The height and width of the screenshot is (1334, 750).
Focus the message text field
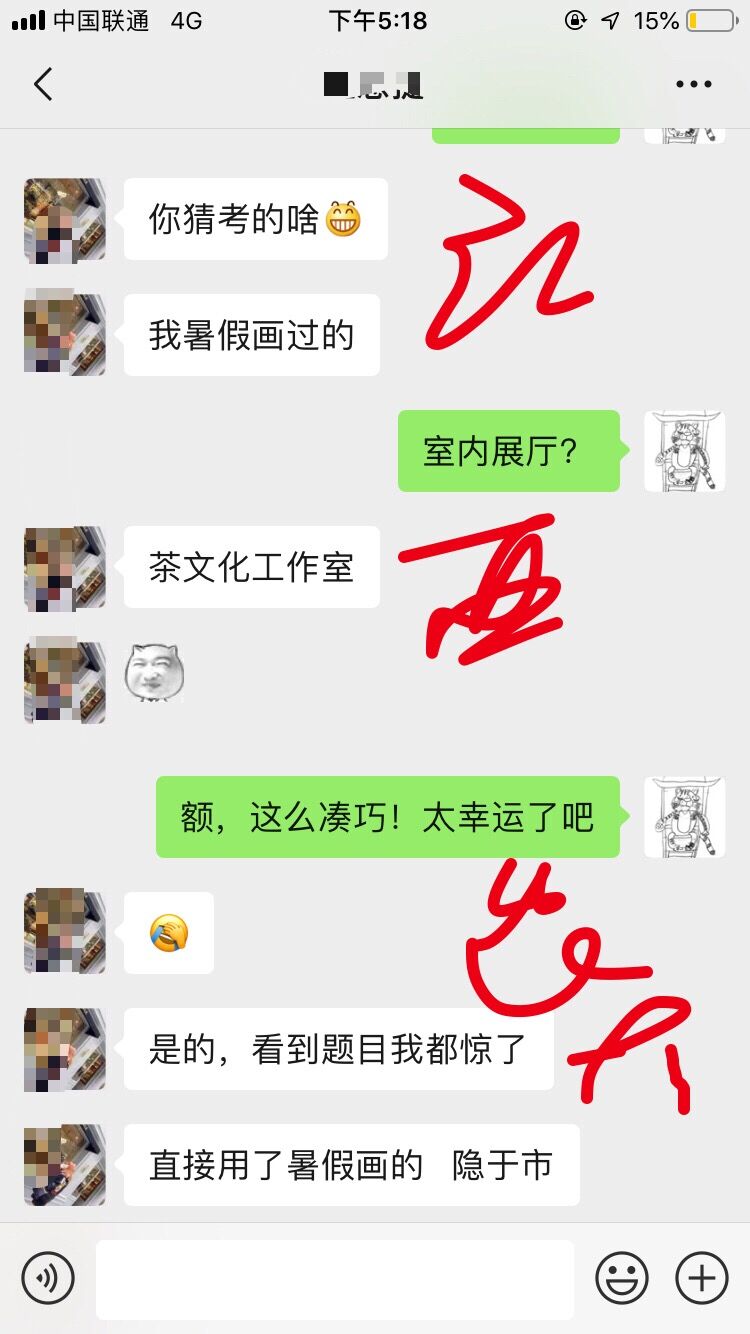tap(335, 1279)
